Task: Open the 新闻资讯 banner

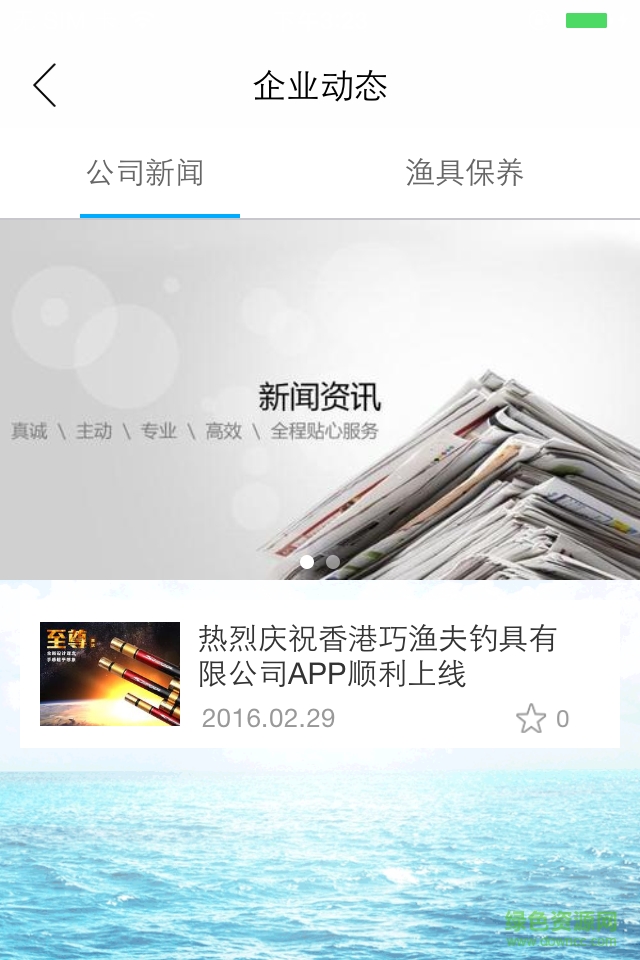Action: click(x=320, y=400)
